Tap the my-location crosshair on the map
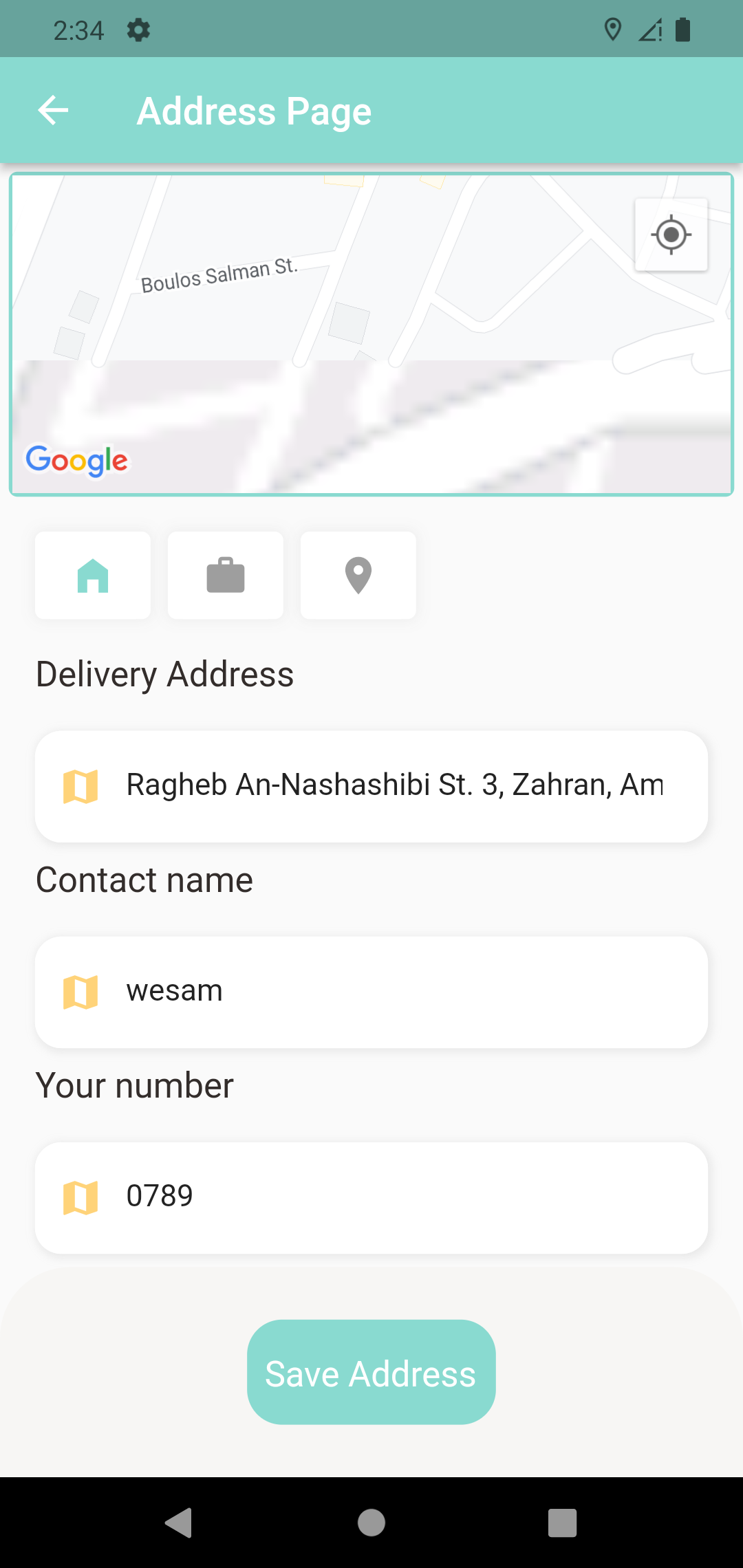 671,235
